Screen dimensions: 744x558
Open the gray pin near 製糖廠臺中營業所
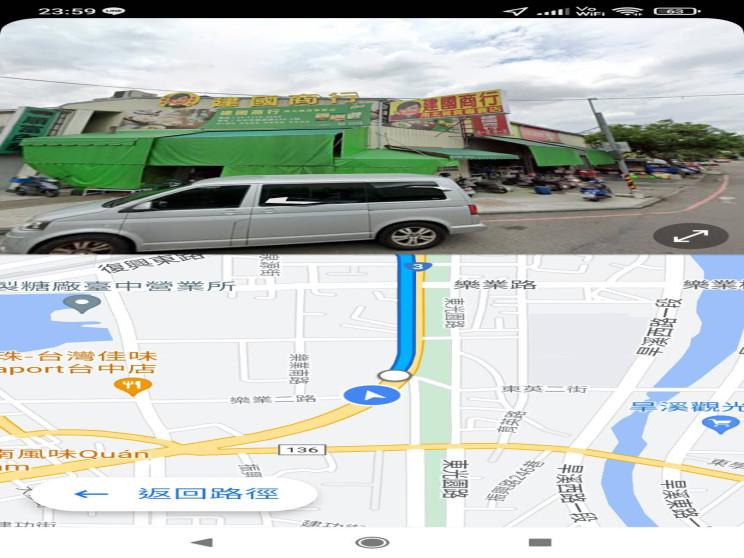(x=82, y=303)
